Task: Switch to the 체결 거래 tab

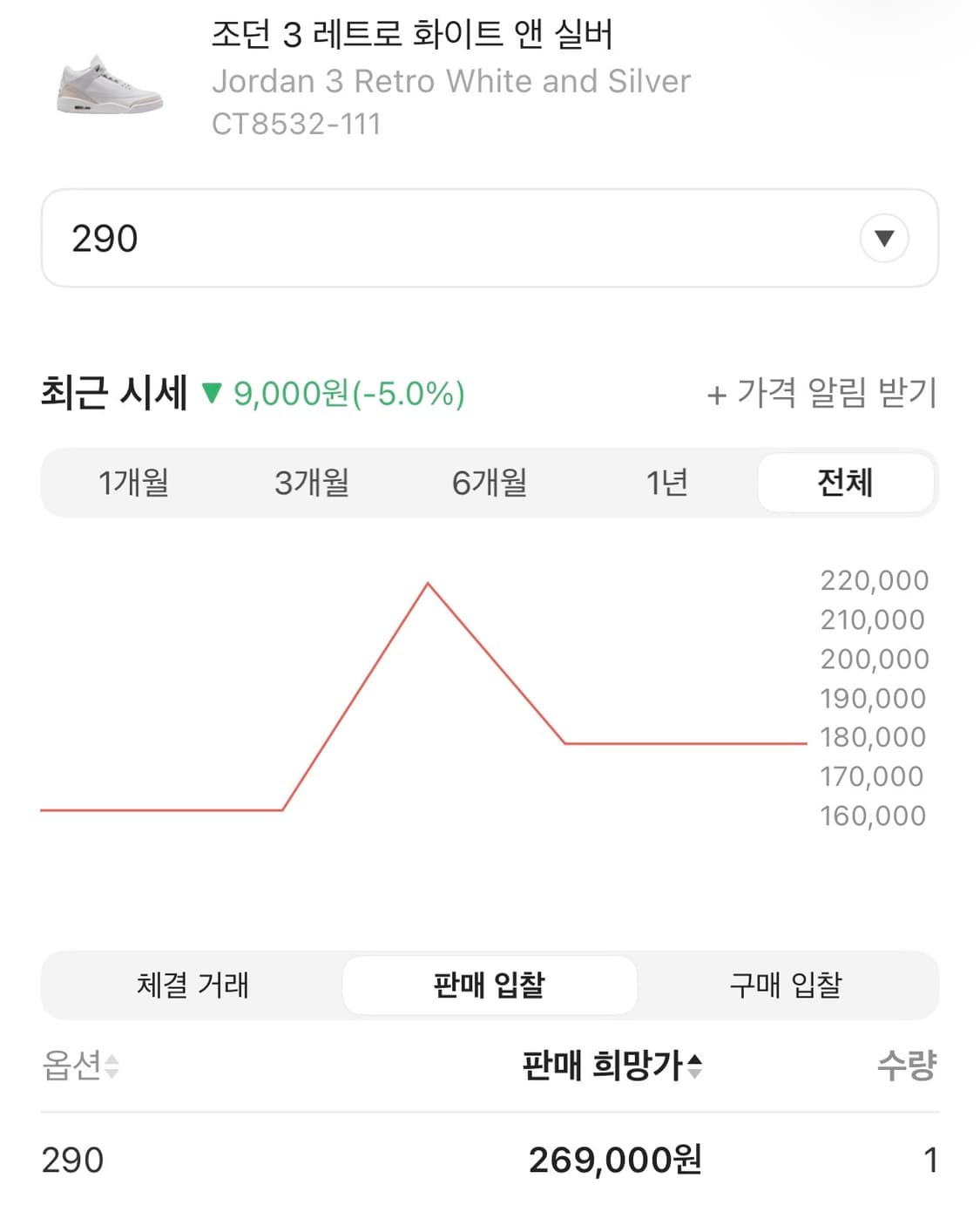Action: (193, 985)
